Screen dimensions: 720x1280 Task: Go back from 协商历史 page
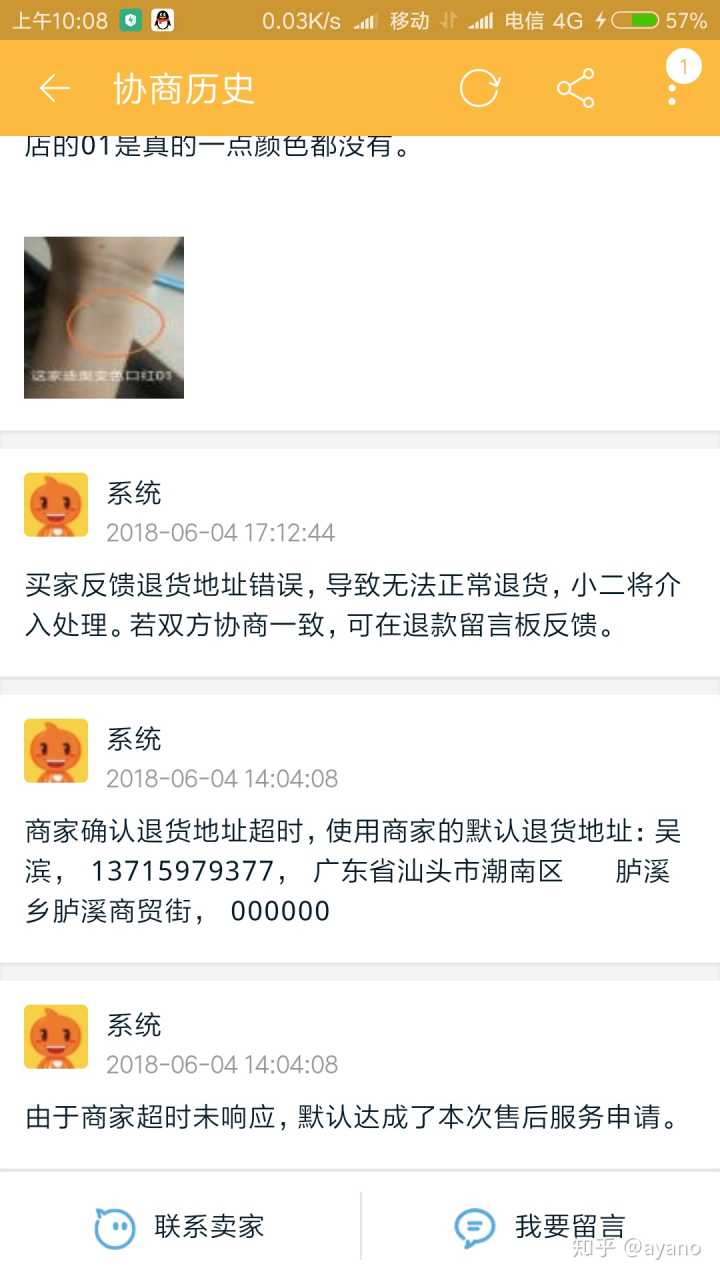point(54,89)
